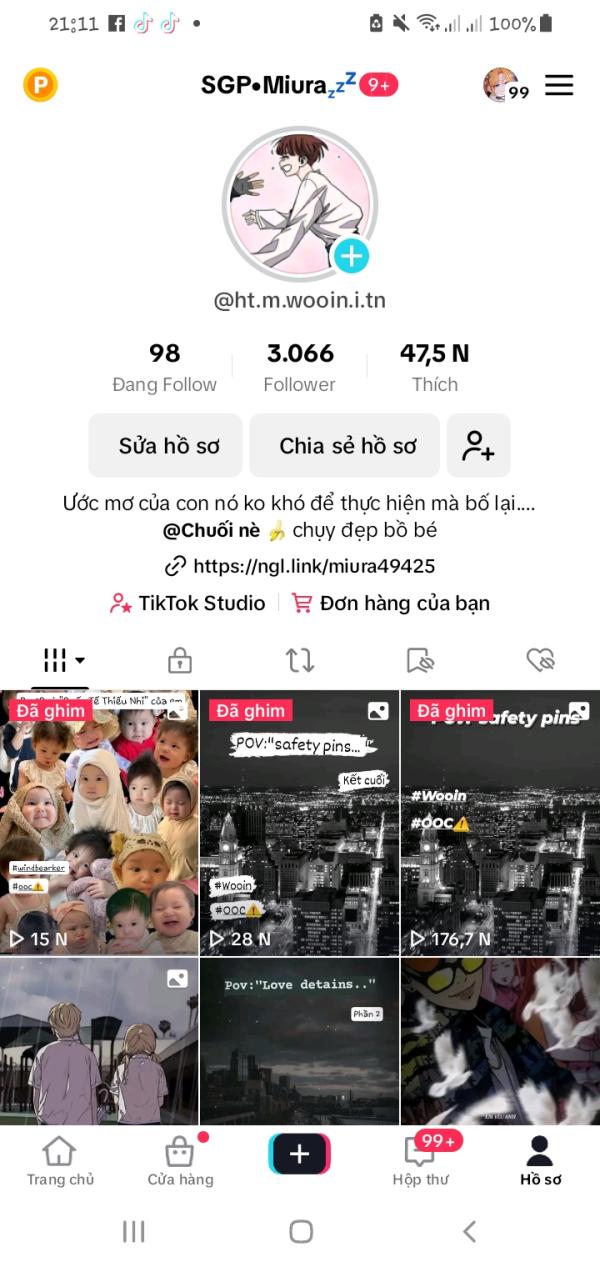Viewport: 600px width, 1267px height.
Task: Open pinned video with 176,7 N views
Action: [500, 822]
